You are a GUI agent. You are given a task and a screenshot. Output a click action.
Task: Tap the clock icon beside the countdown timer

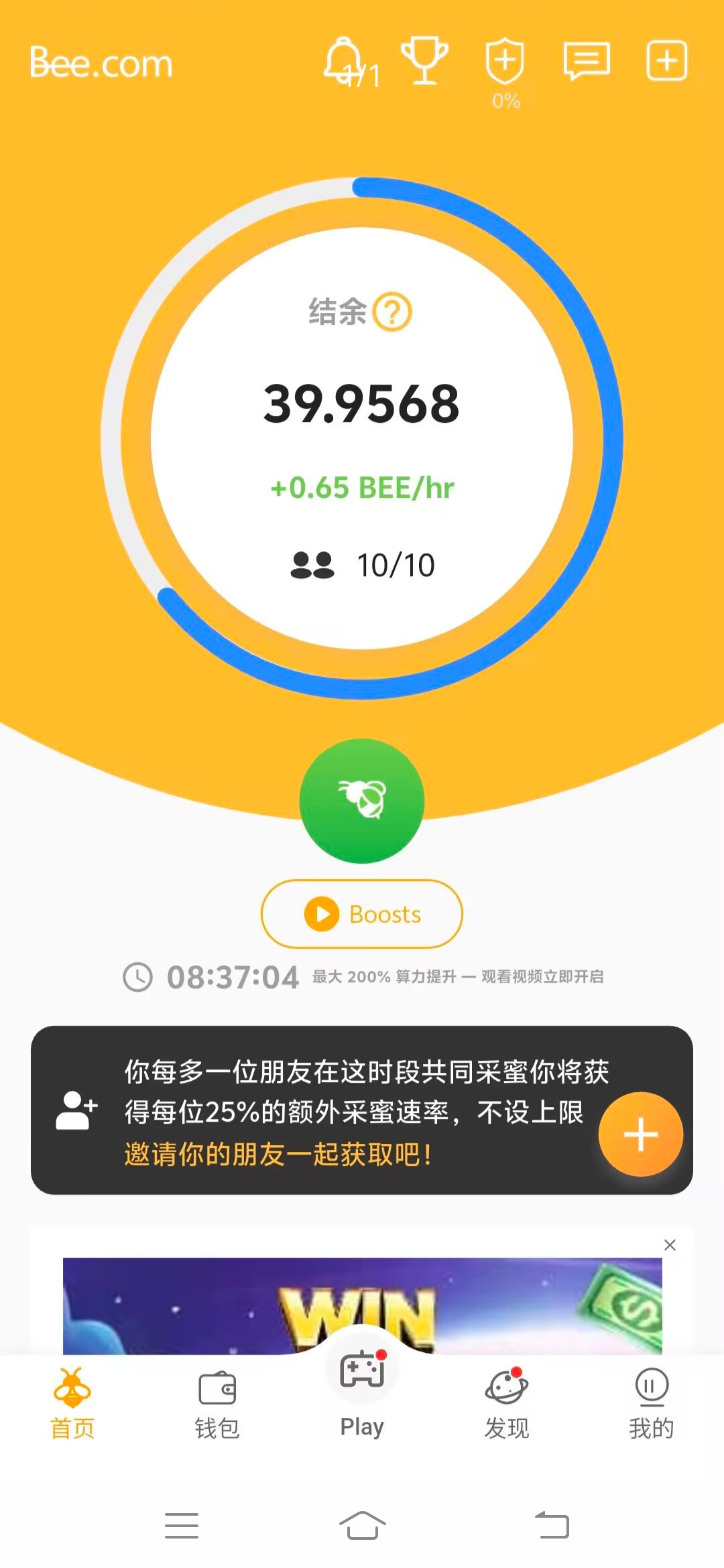coord(139,978)
